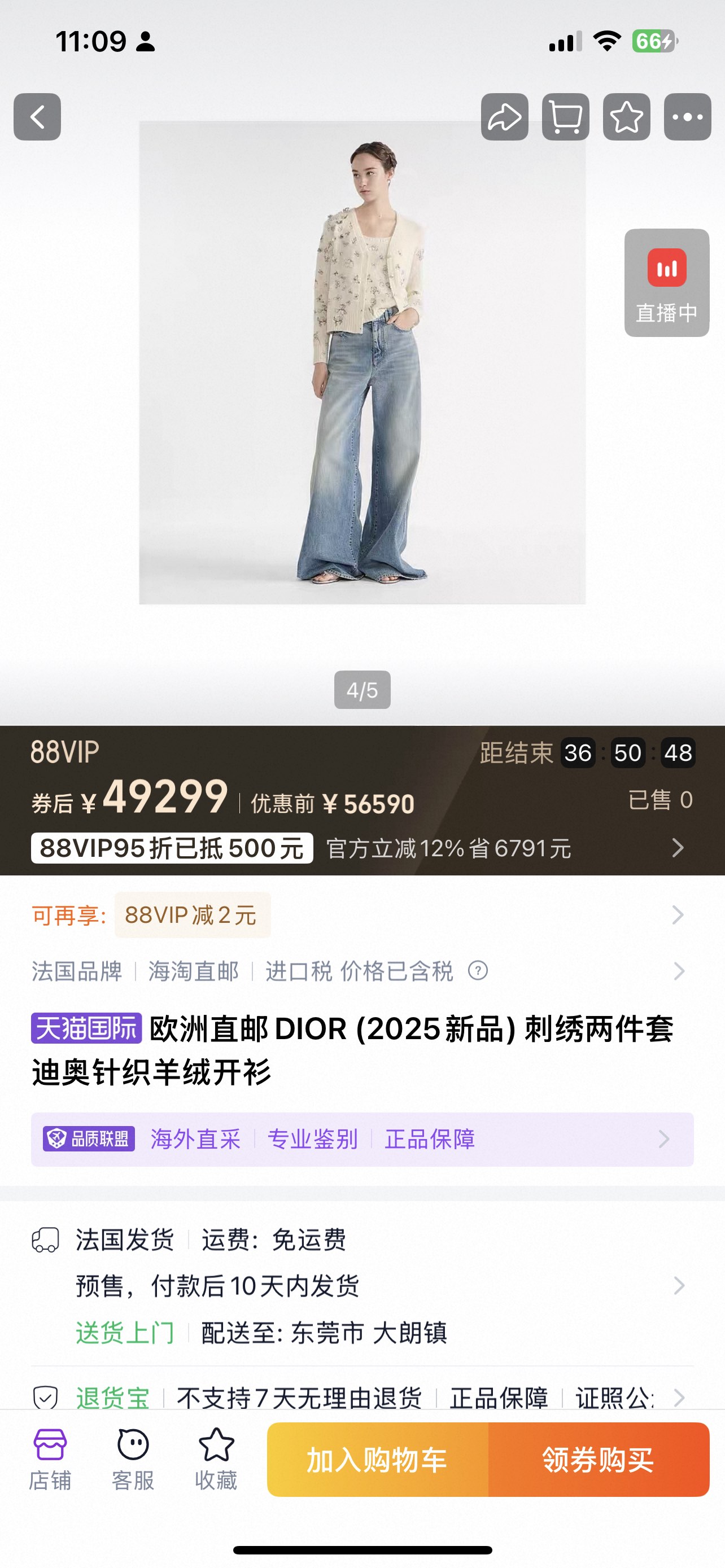Viewport: 725px width, 1568px height.
Task: Tap 加入购物车 to add to cart
Action: 377,1460
